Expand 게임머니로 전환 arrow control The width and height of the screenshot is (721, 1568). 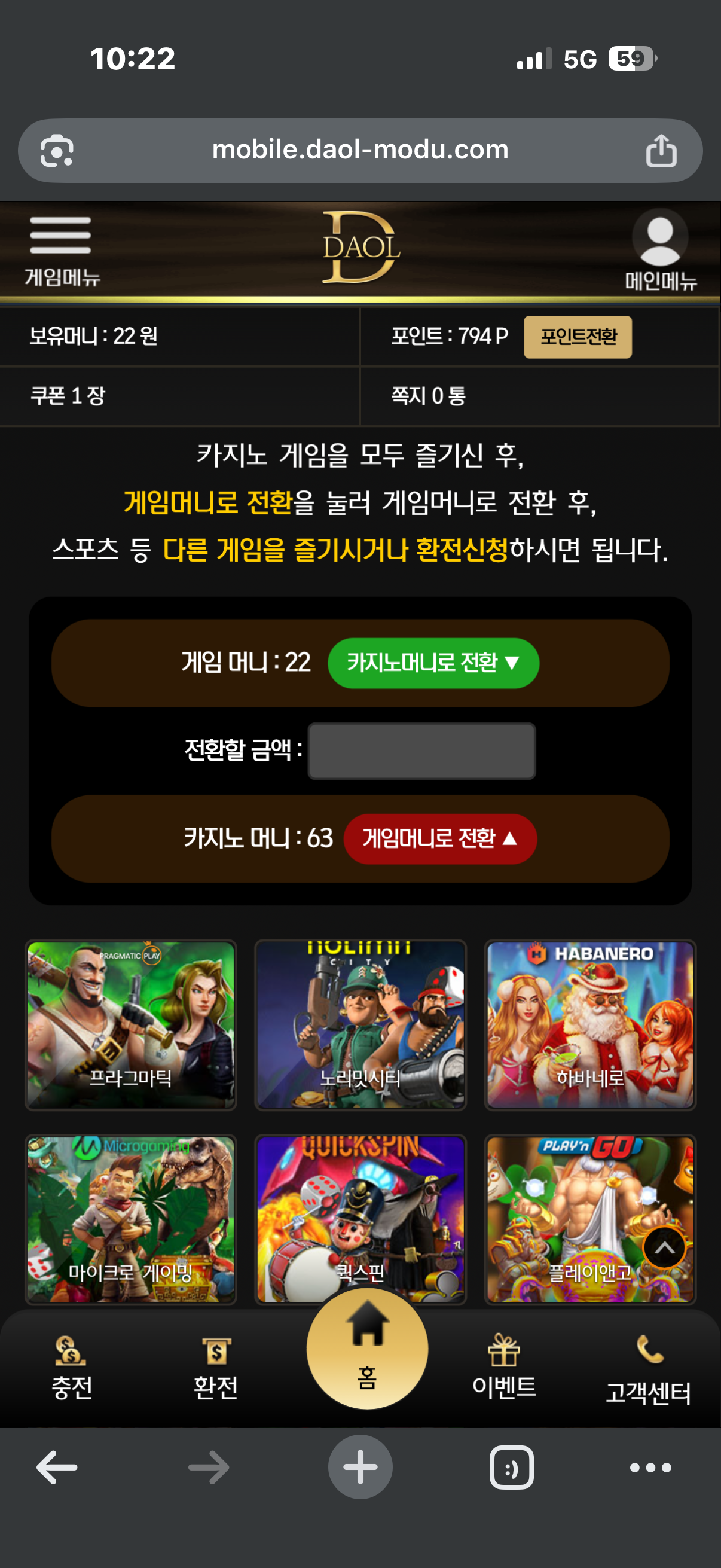pos(441,840)
